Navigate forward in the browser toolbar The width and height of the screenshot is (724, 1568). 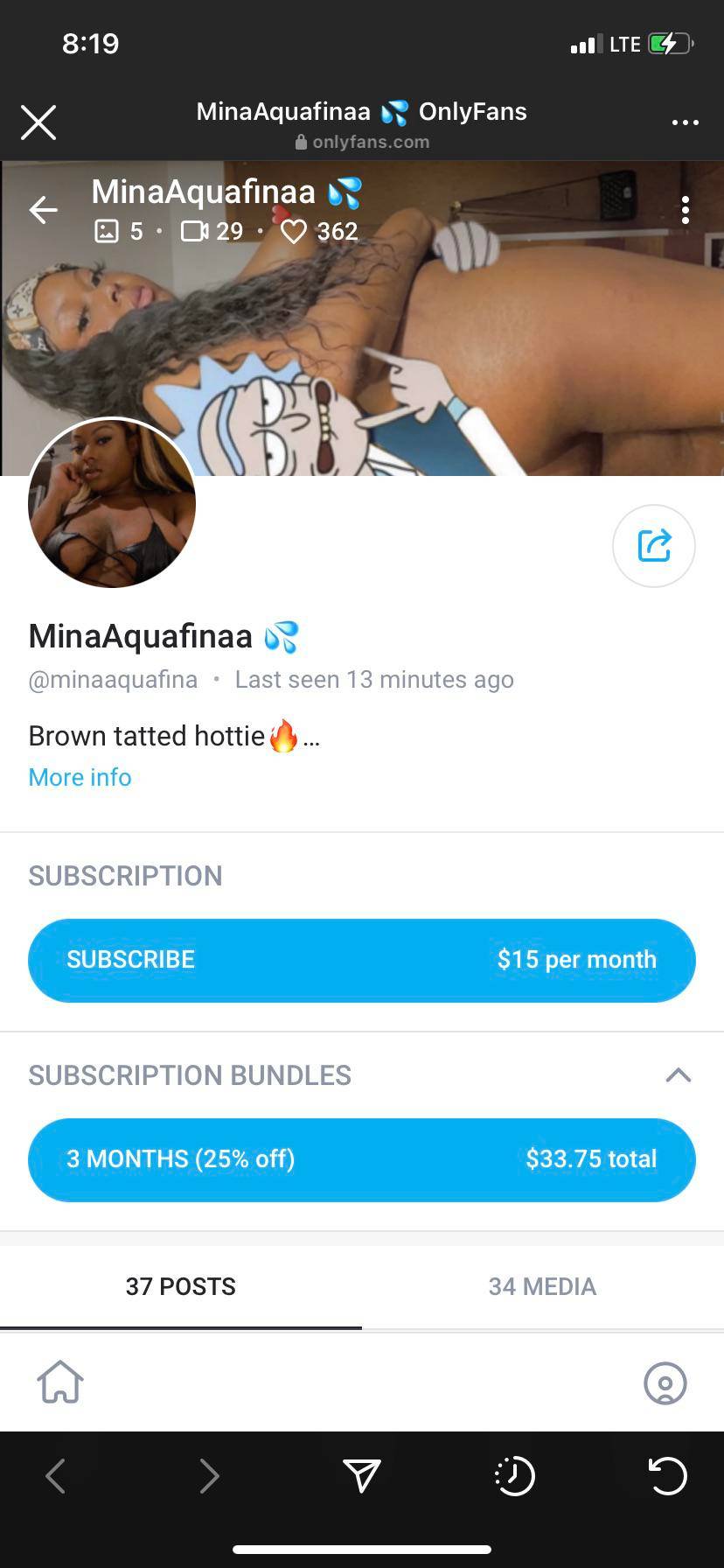click(x=208, y=1476)
